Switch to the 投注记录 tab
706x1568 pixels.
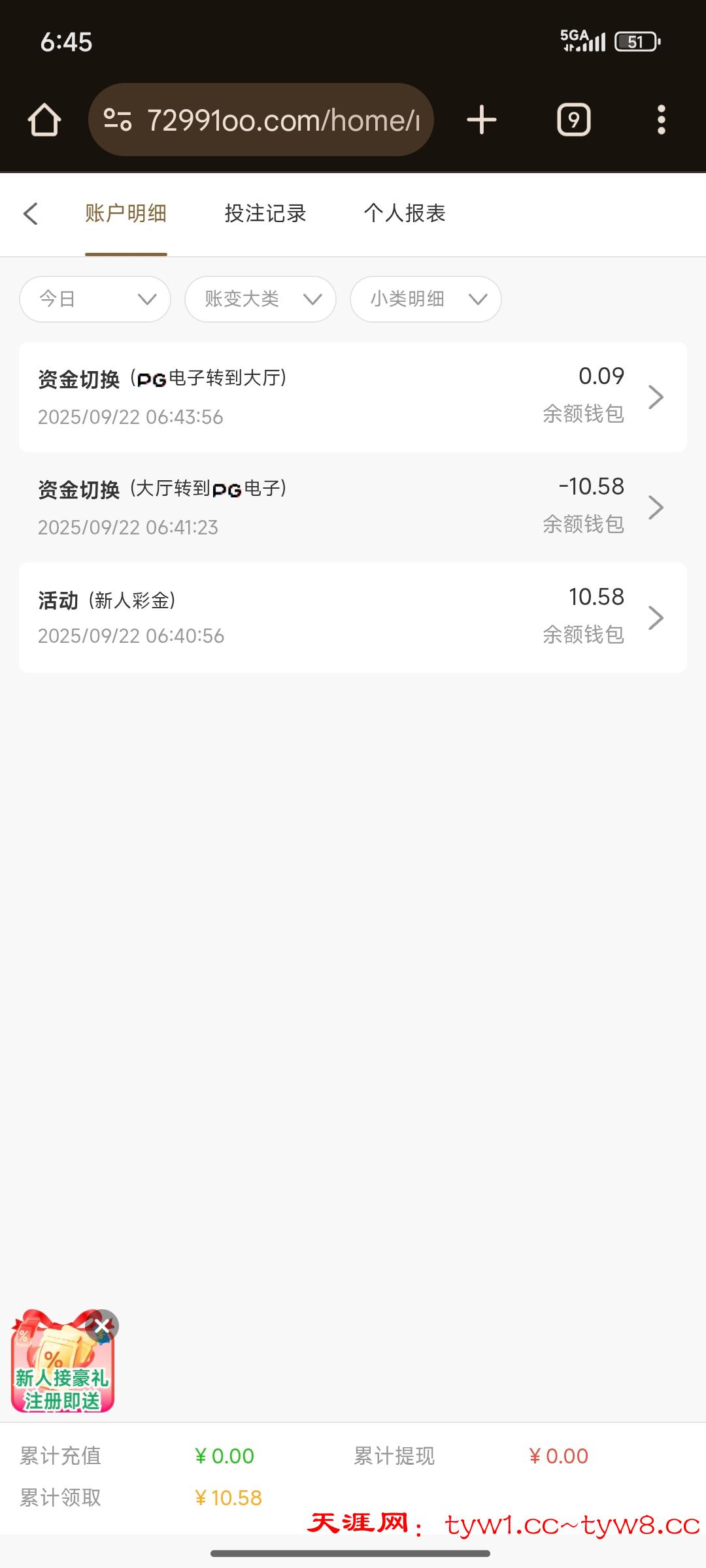[265, 214]
